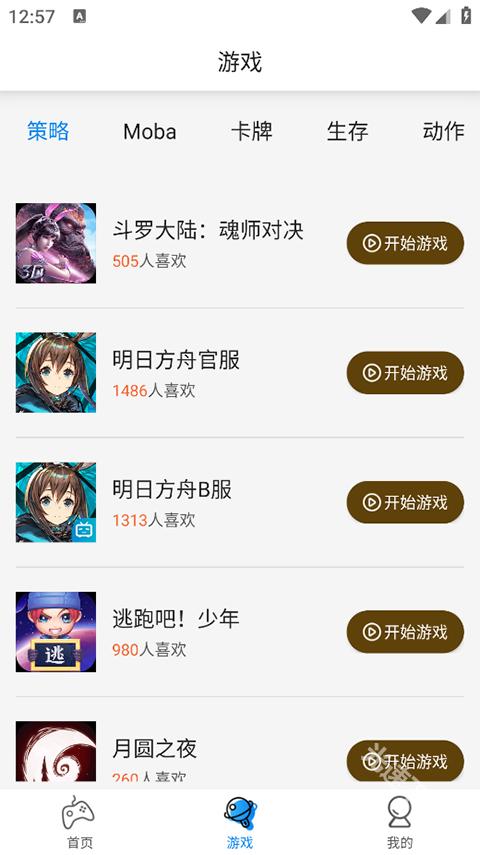Screen dimensions: 480x855
Task: Start the 明日方舟B服 game
Action: [405, 502]
